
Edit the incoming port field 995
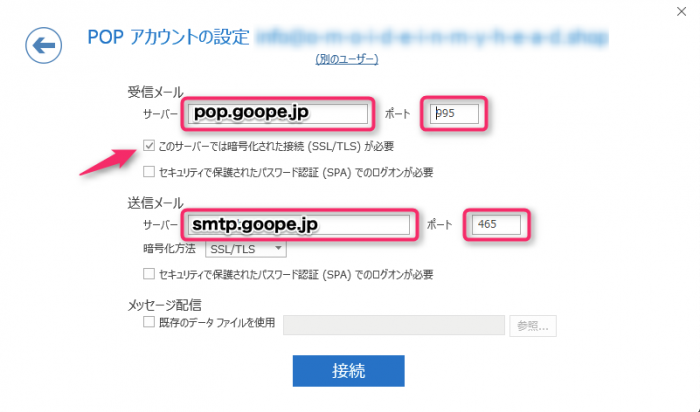[454, 113]
